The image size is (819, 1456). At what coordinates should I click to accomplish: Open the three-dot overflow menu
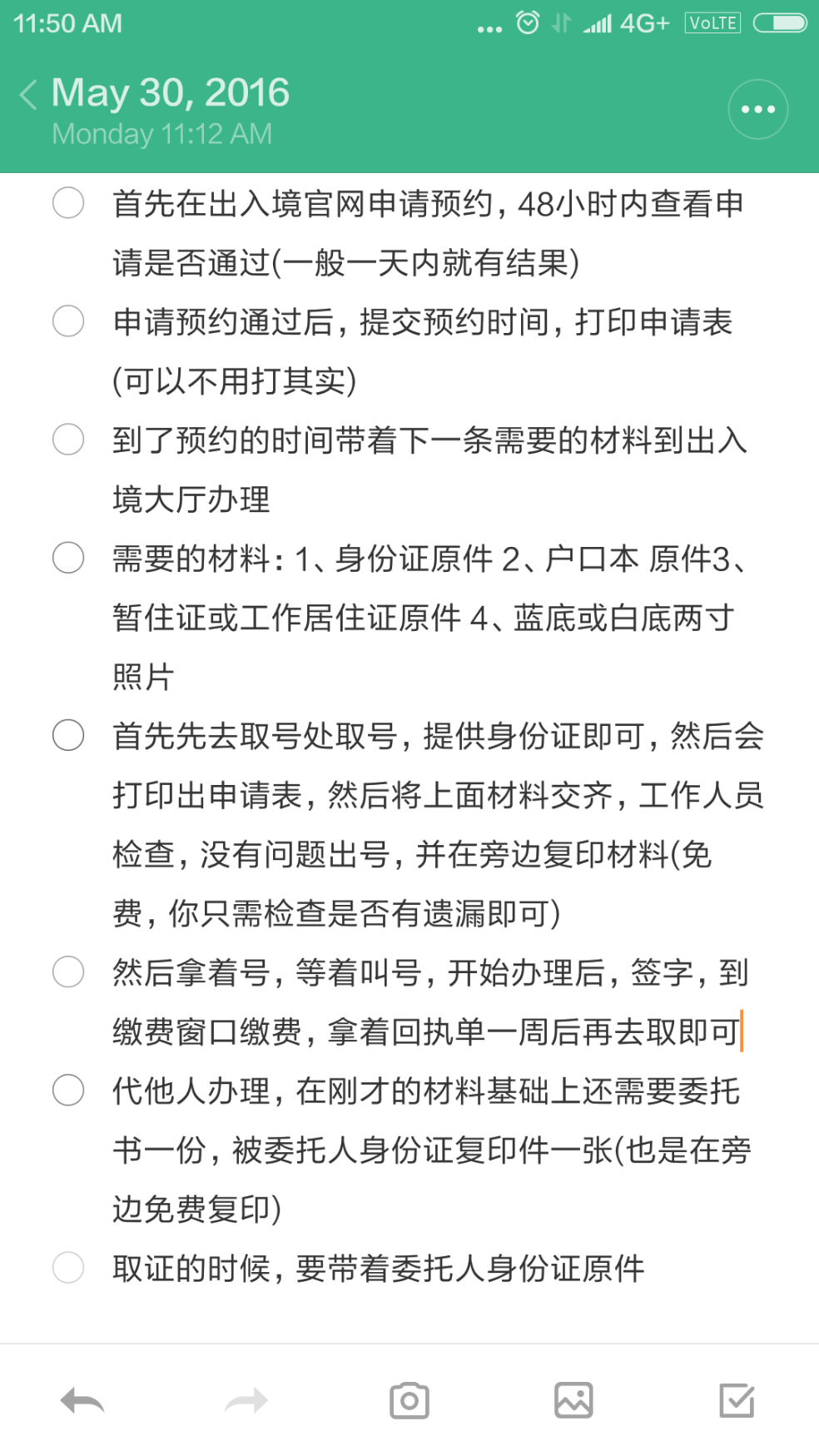756,108
